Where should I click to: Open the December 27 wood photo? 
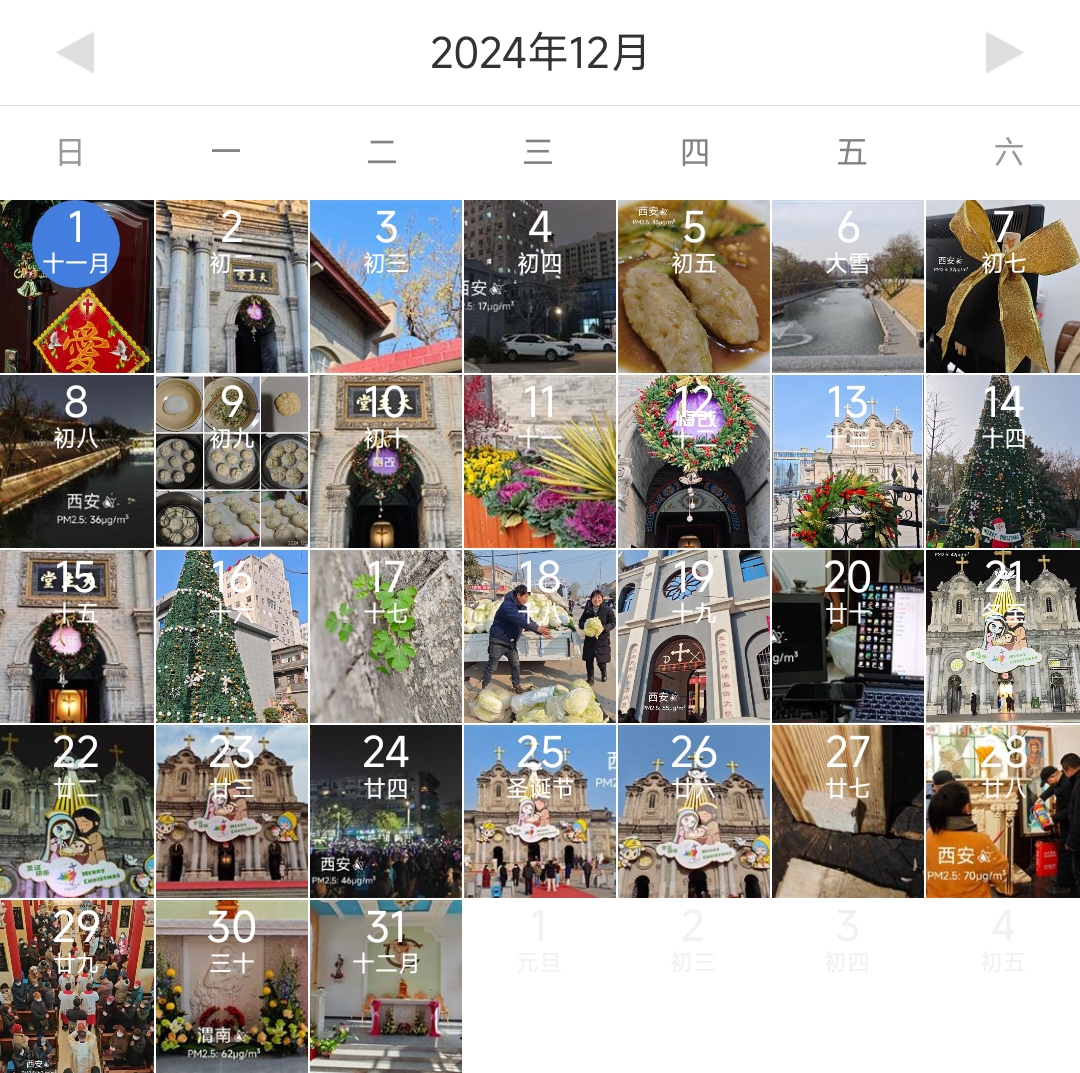848,811
